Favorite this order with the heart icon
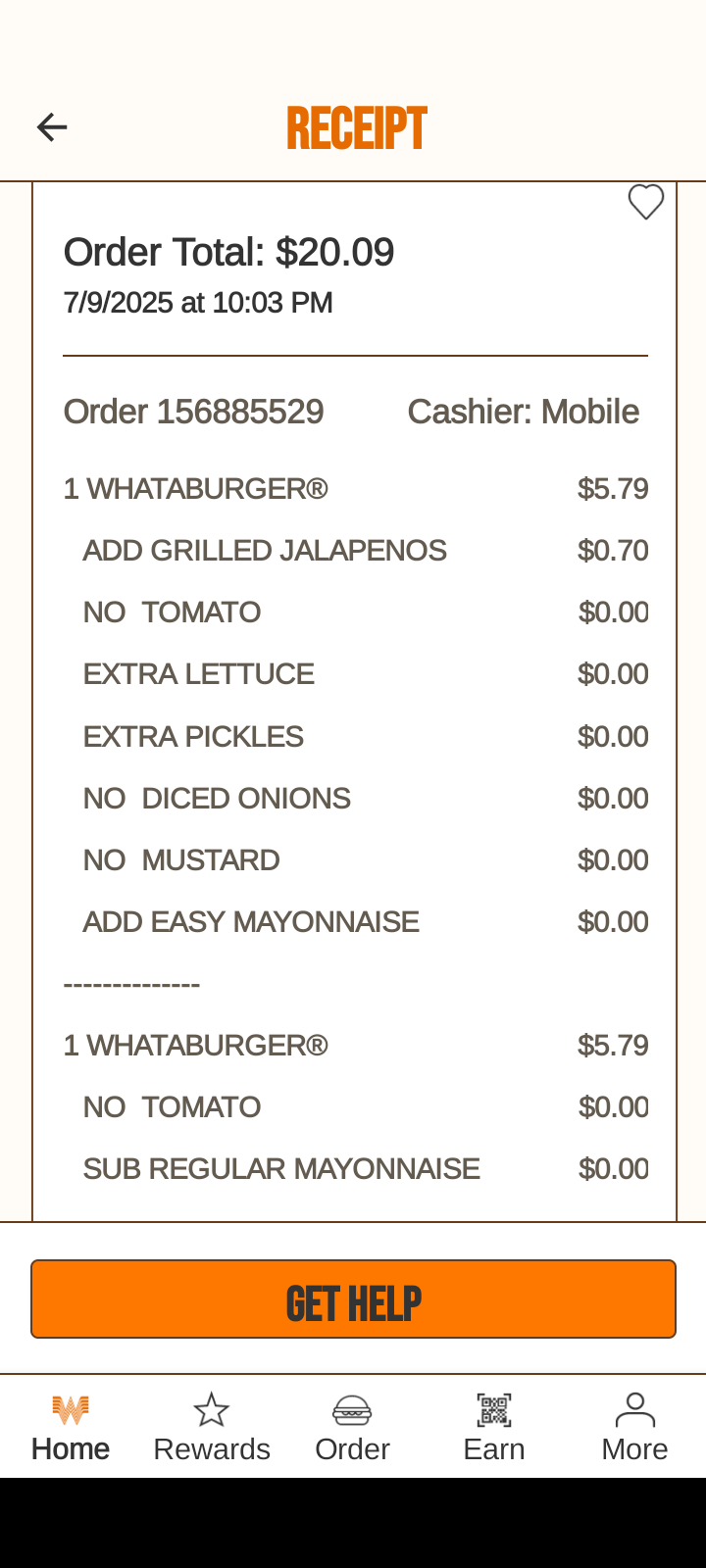Viewport: 706px width, 1568px height. point(646,202)
